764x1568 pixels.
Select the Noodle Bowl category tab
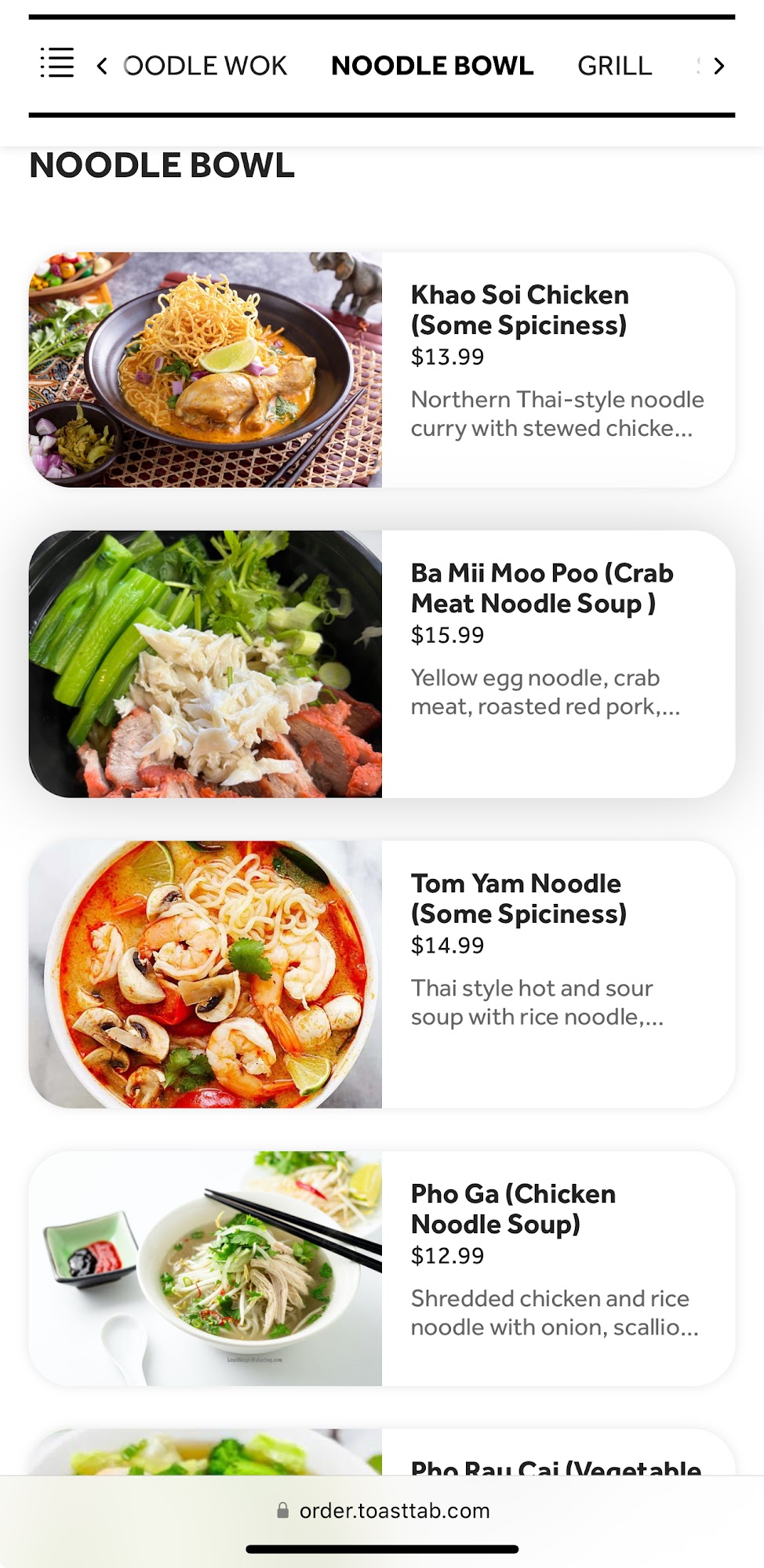pyautogui.click(x=432, y=66)
